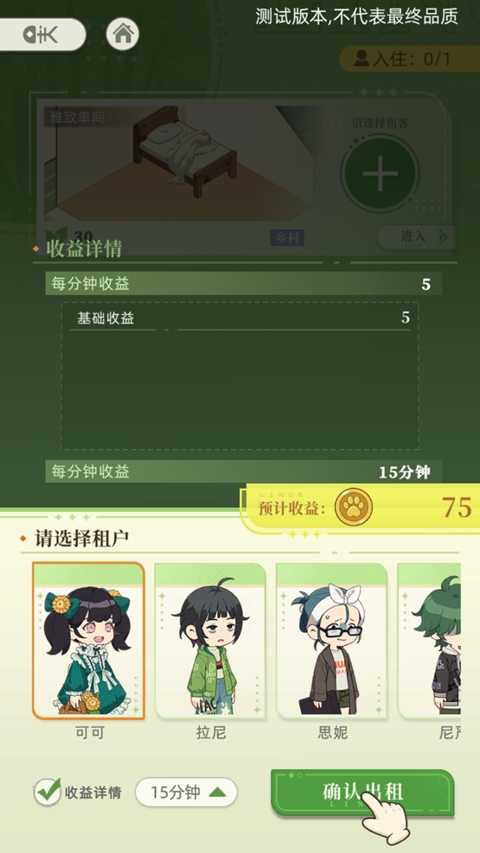
Task: Pick the green-haired tenant card
Action: pyautogui.click(x=429, y=641)
